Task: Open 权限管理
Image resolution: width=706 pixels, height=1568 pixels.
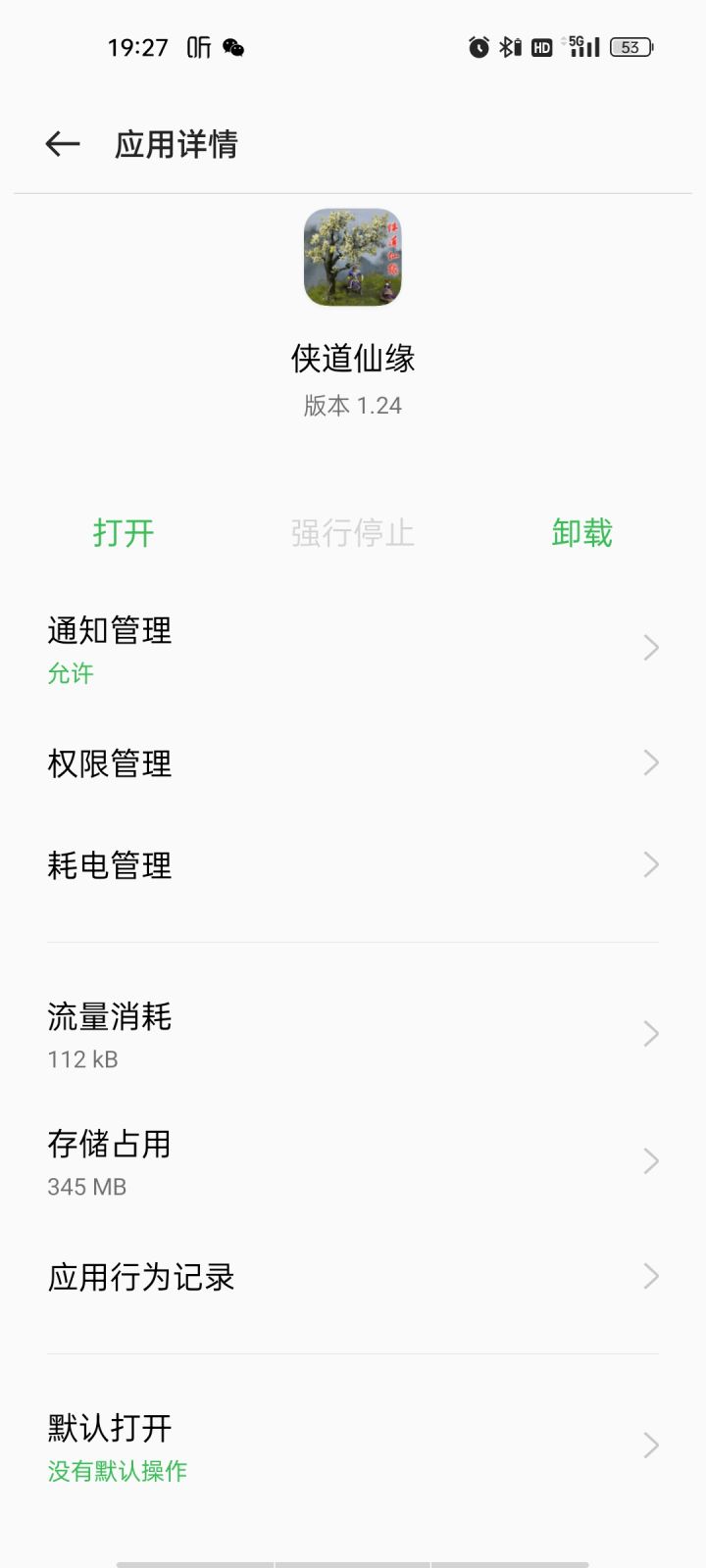Action: click(x=353, y=763)
